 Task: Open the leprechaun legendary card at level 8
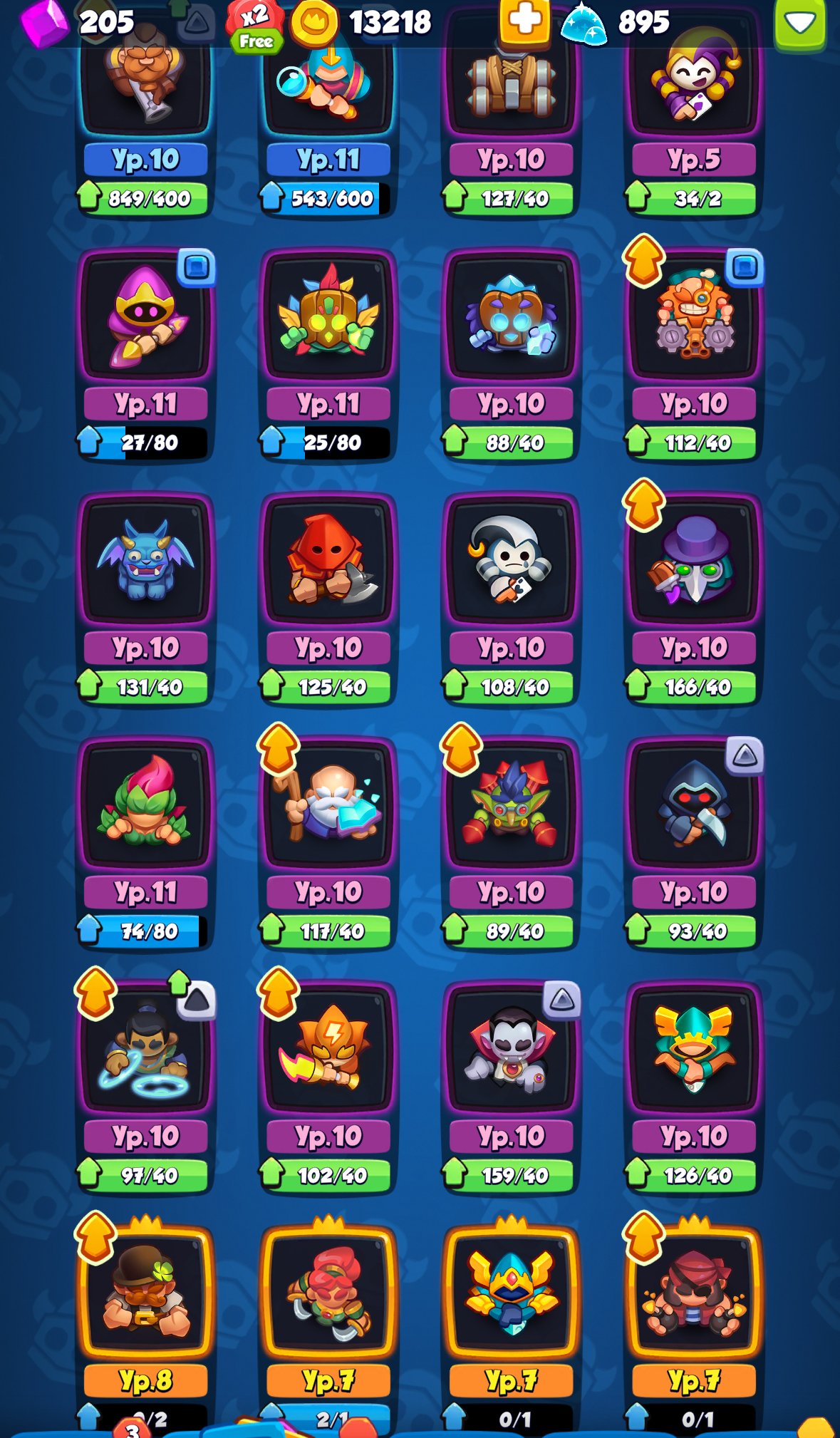(145, 1325)
